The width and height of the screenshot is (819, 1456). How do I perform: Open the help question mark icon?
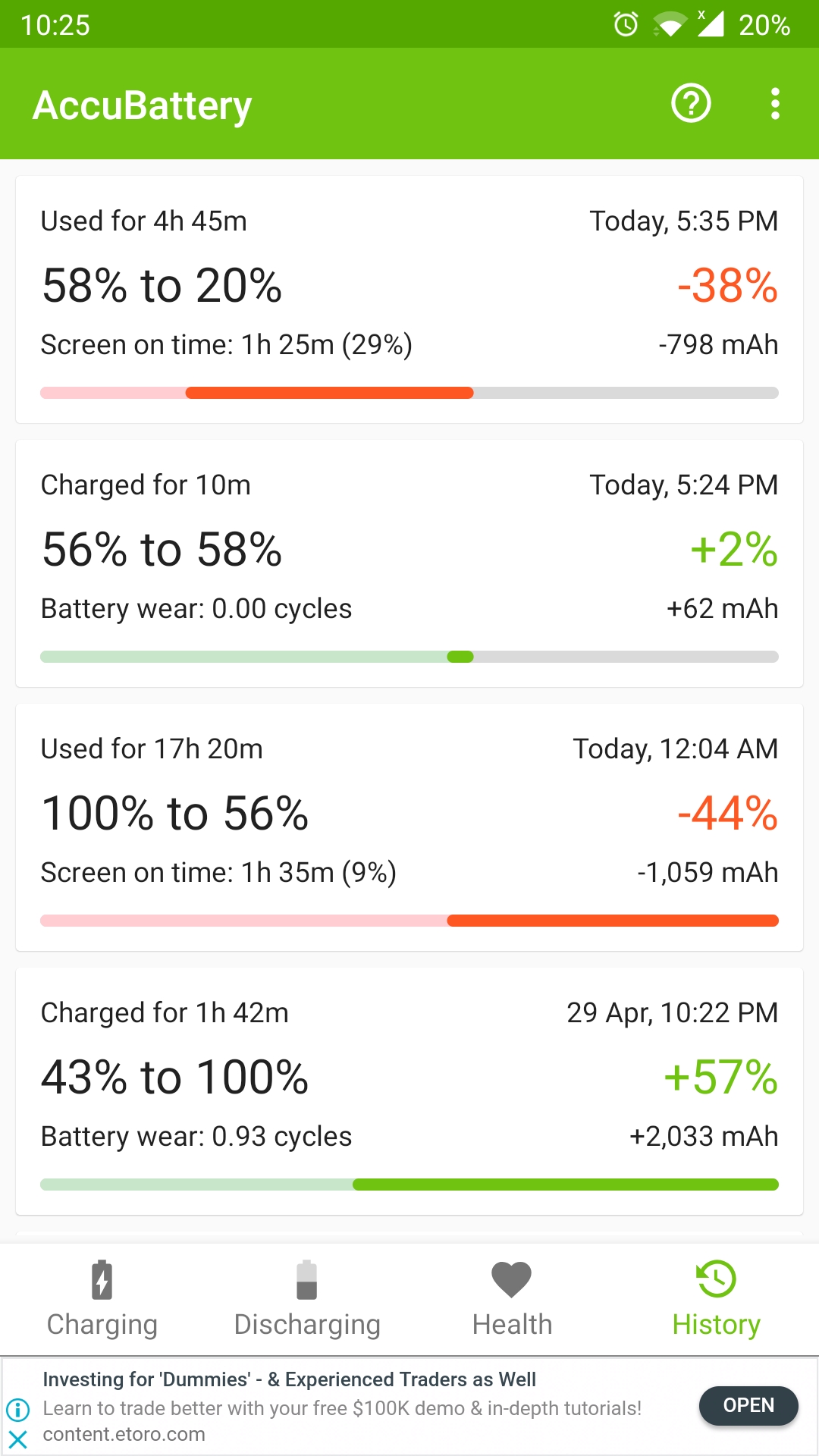coord(691,104)
